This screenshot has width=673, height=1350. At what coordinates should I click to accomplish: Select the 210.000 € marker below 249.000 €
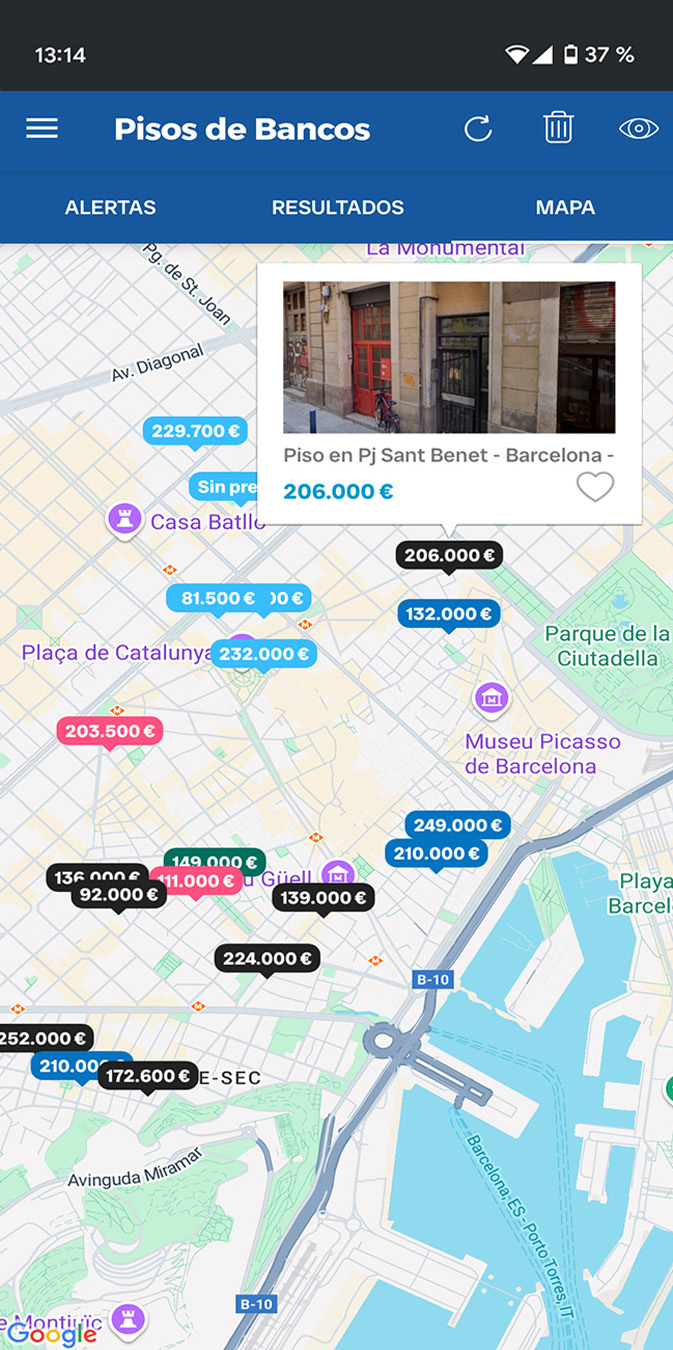[x=436, y=853]
